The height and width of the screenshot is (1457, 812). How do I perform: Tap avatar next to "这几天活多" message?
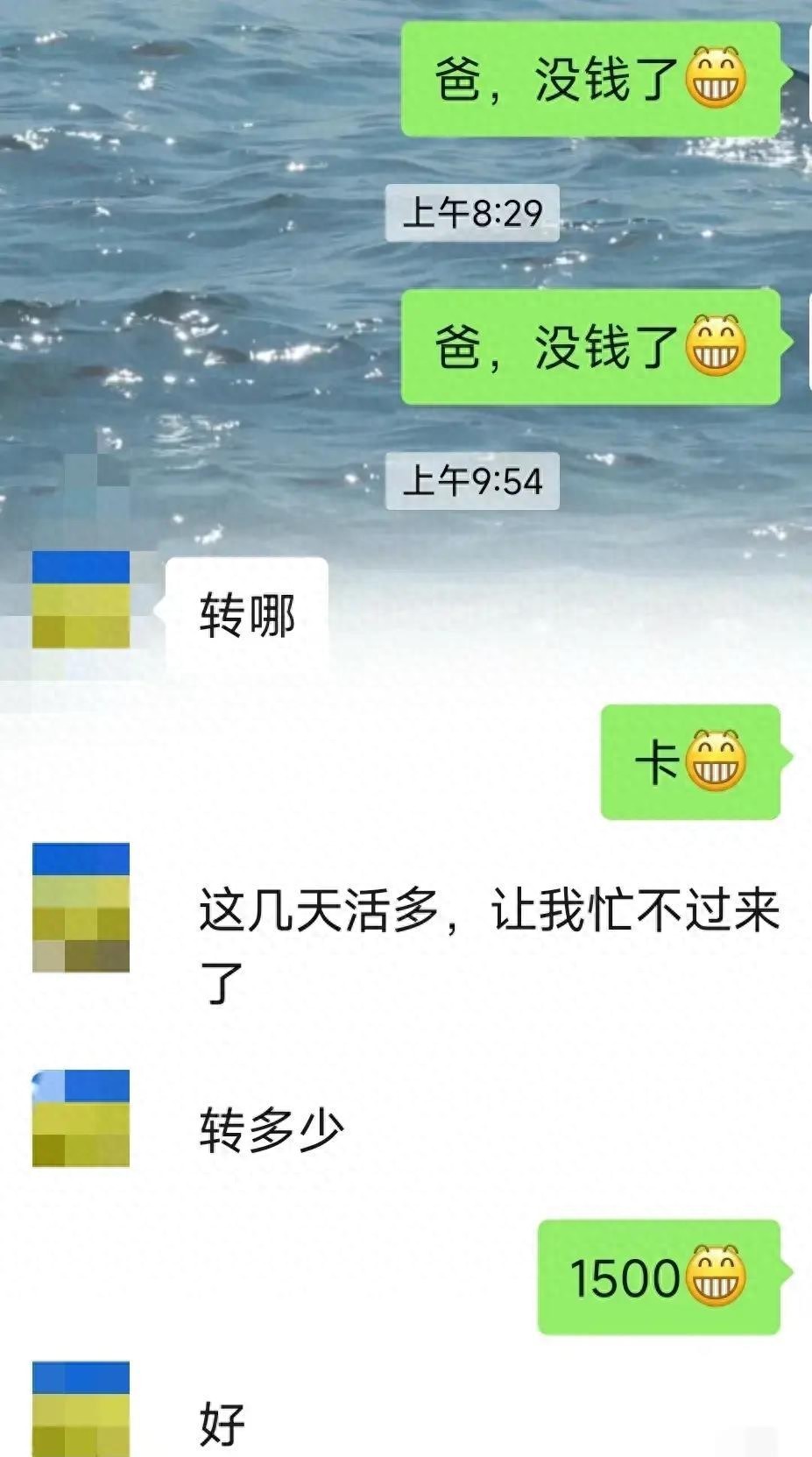[x=81, y=908]
